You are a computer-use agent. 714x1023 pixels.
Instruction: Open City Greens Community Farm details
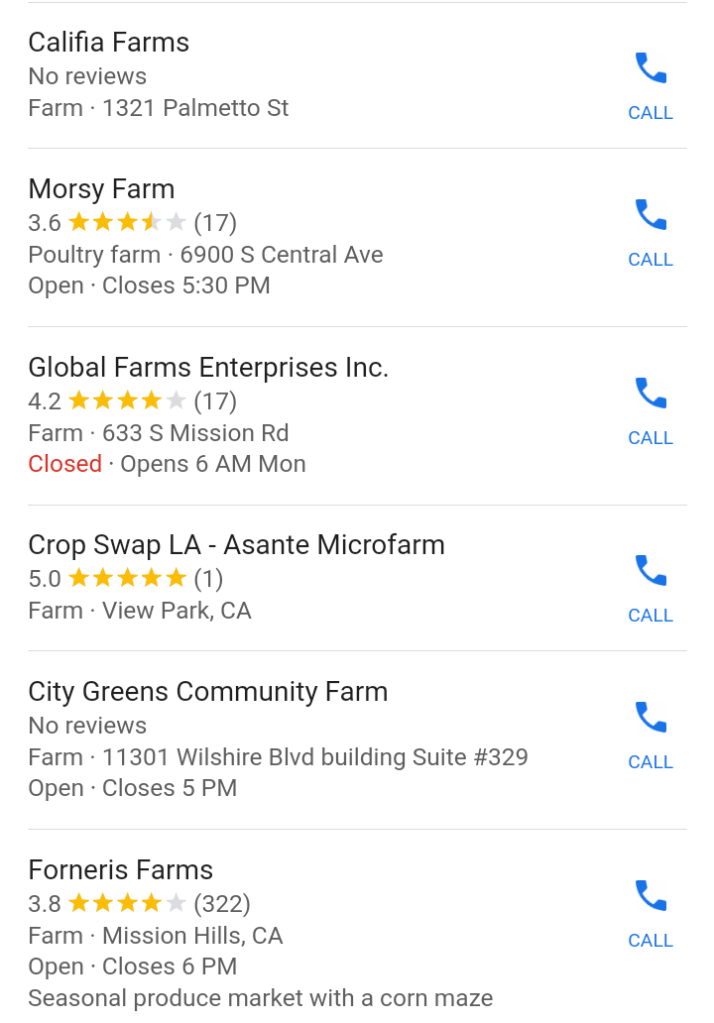tap(208, 692)
